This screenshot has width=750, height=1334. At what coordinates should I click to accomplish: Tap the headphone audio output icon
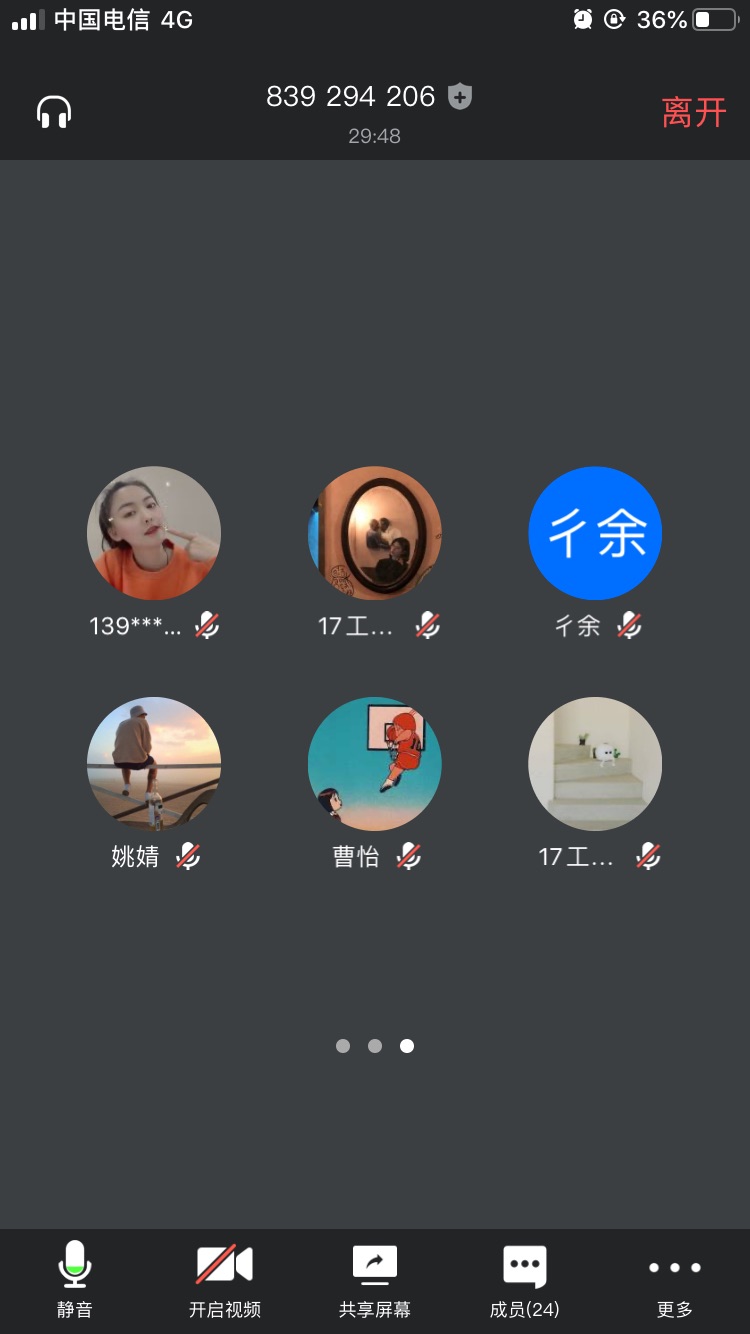[54, 111]
